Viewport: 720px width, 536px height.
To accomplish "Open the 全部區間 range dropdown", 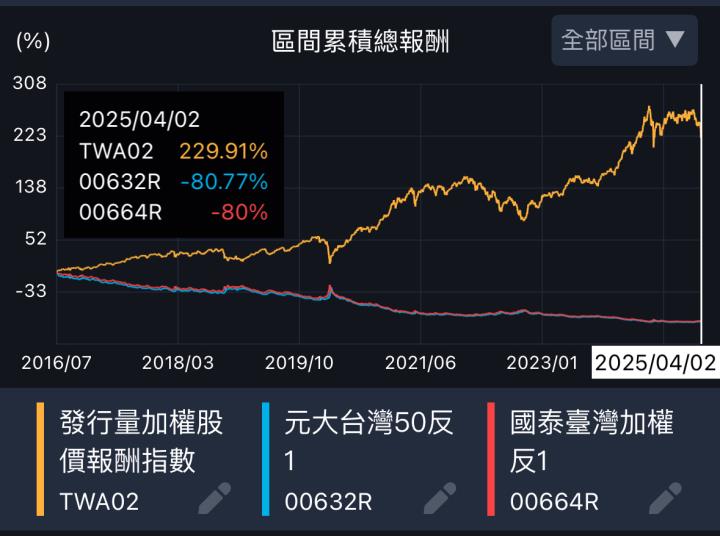I will tap(623, 40).
